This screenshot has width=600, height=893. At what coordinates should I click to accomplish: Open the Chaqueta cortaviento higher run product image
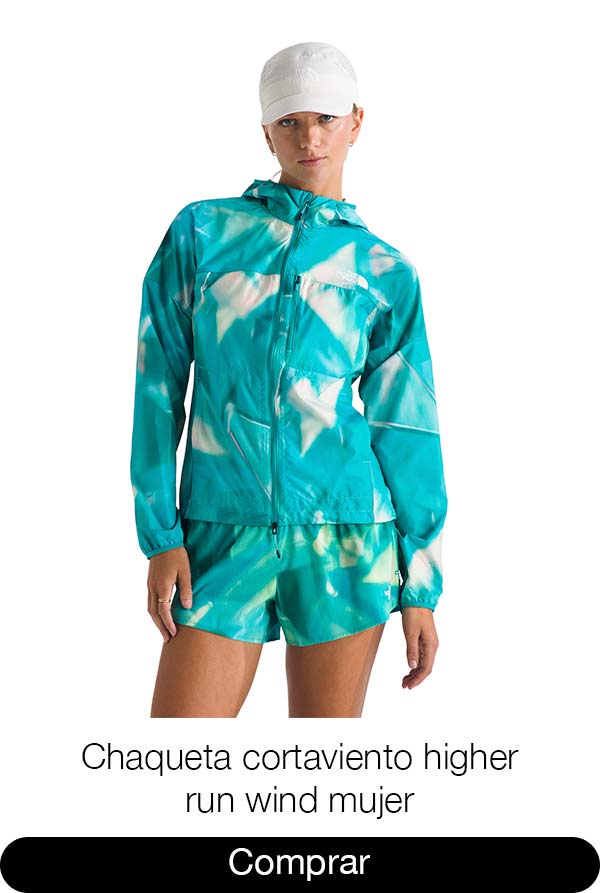click(296, 380)
